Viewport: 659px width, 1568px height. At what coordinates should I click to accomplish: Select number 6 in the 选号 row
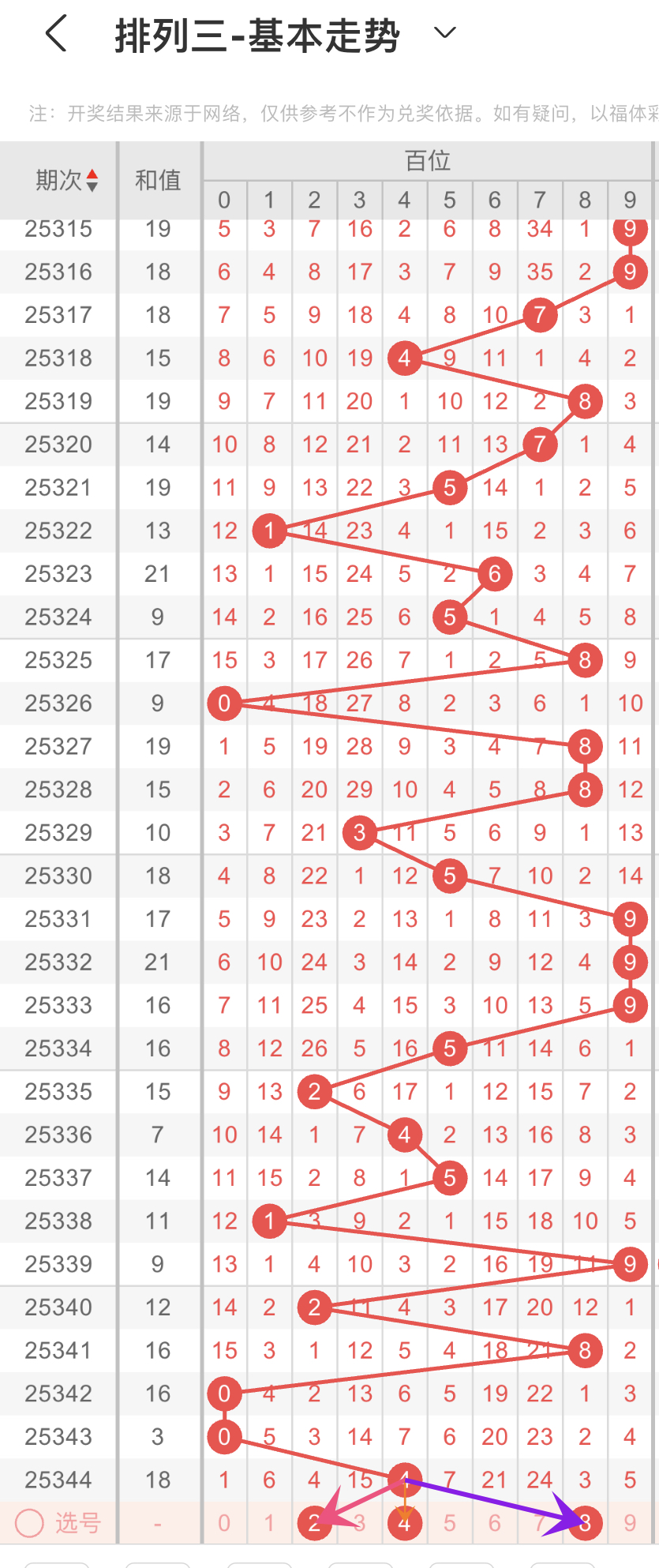[x=495, y=1522]
